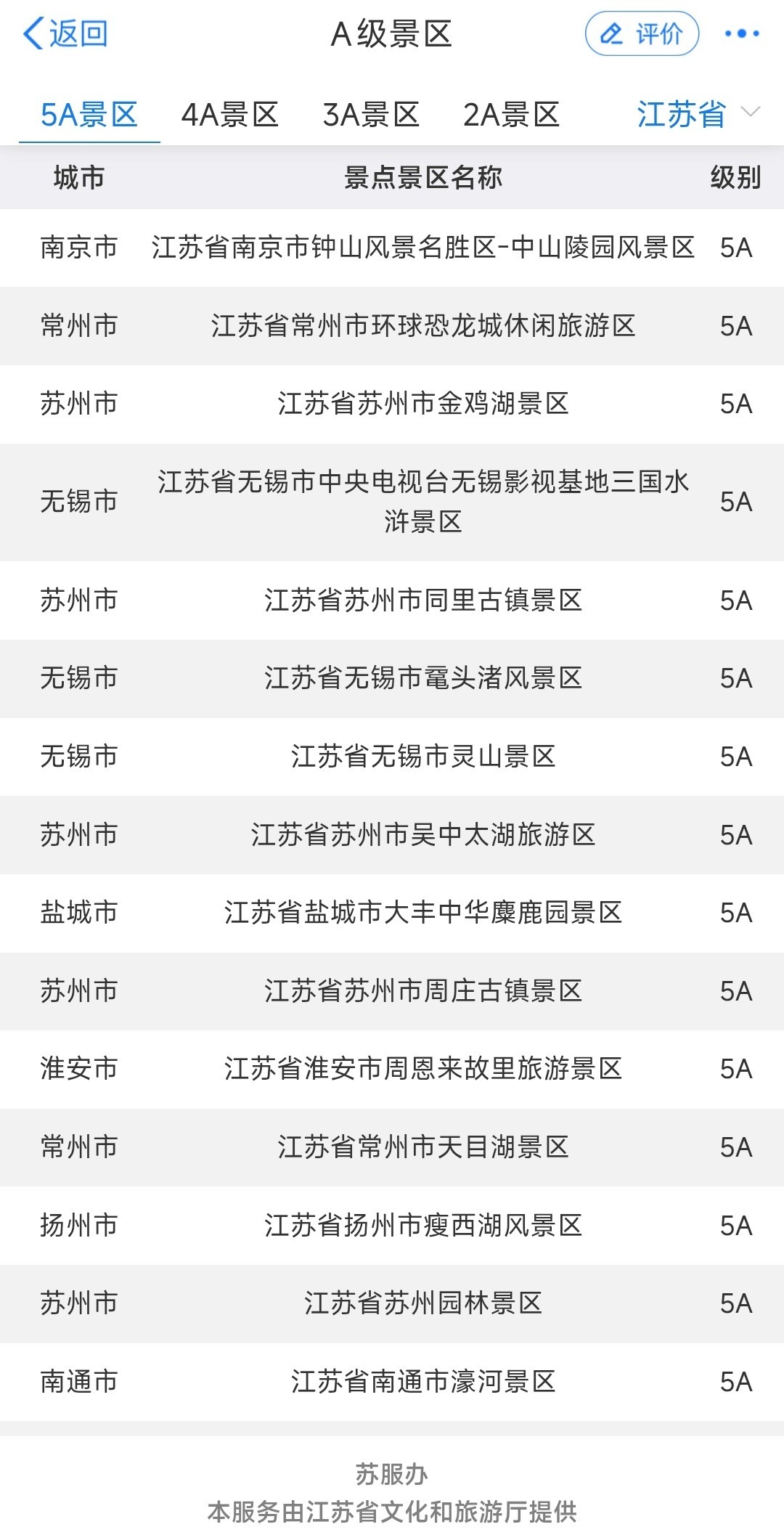Open the 评价 review button

pos(642,34)
